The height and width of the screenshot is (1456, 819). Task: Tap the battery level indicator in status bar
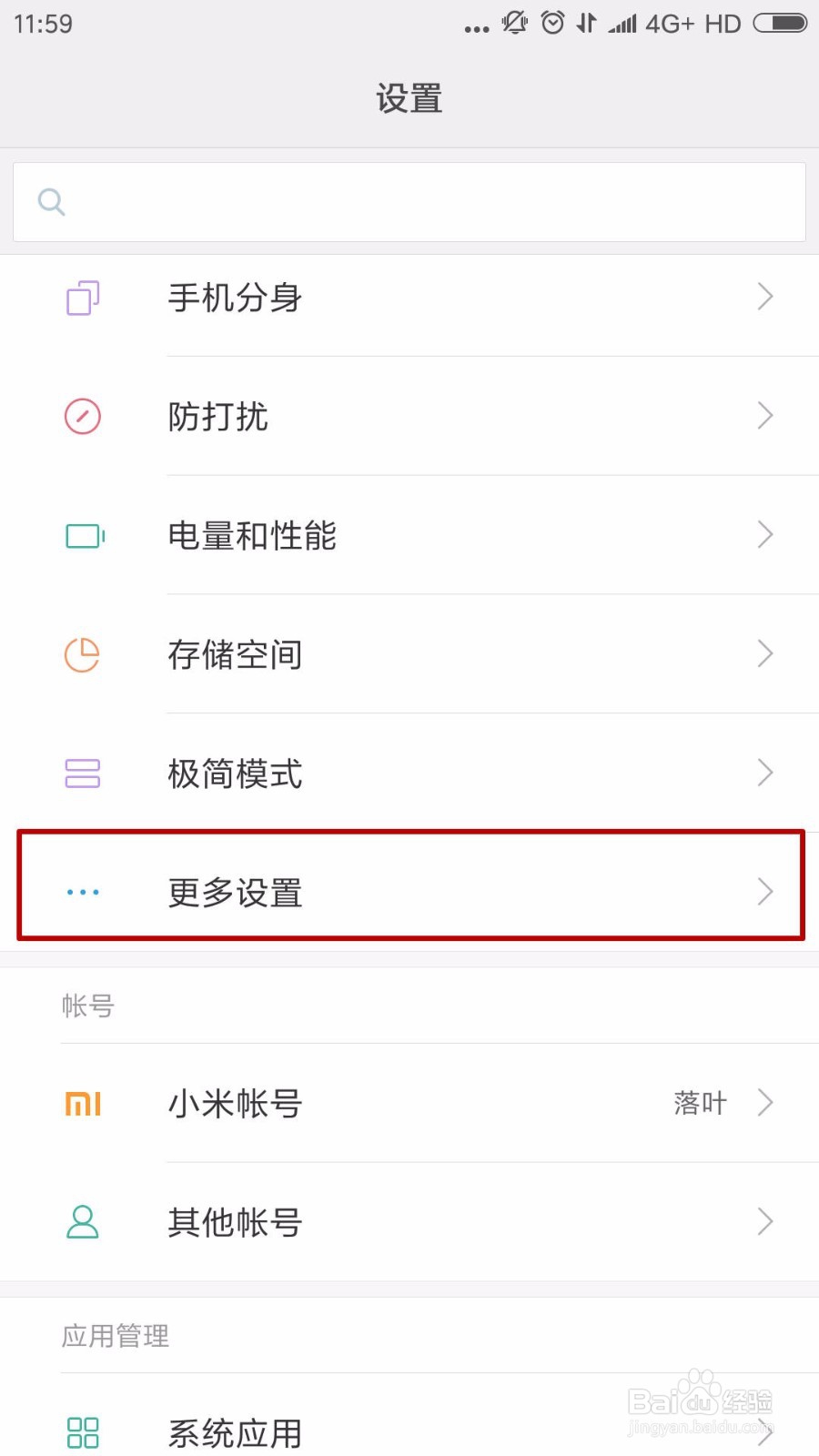coord(781,24)
